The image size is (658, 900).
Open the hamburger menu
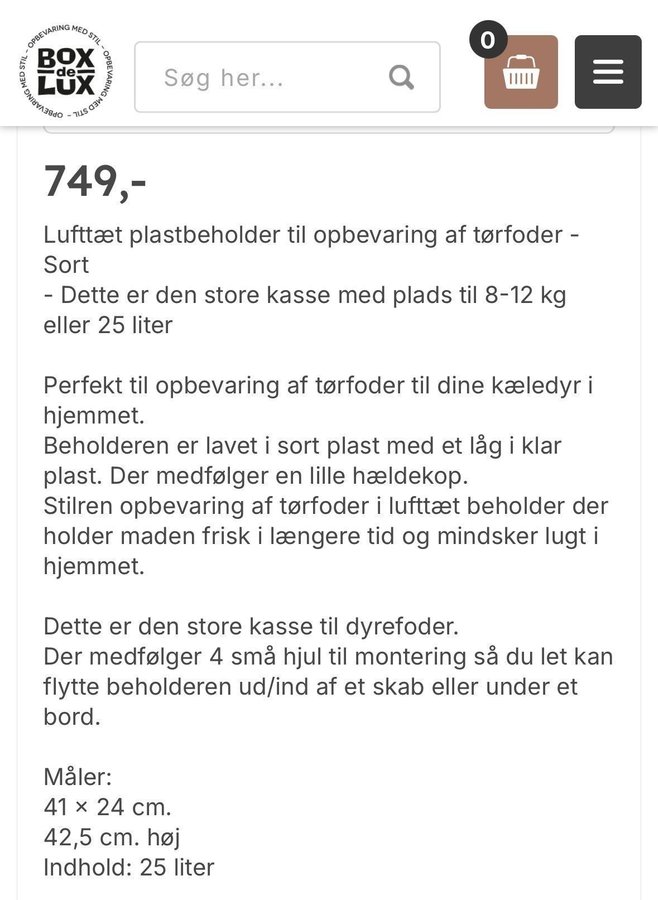(x=607, y=72)
